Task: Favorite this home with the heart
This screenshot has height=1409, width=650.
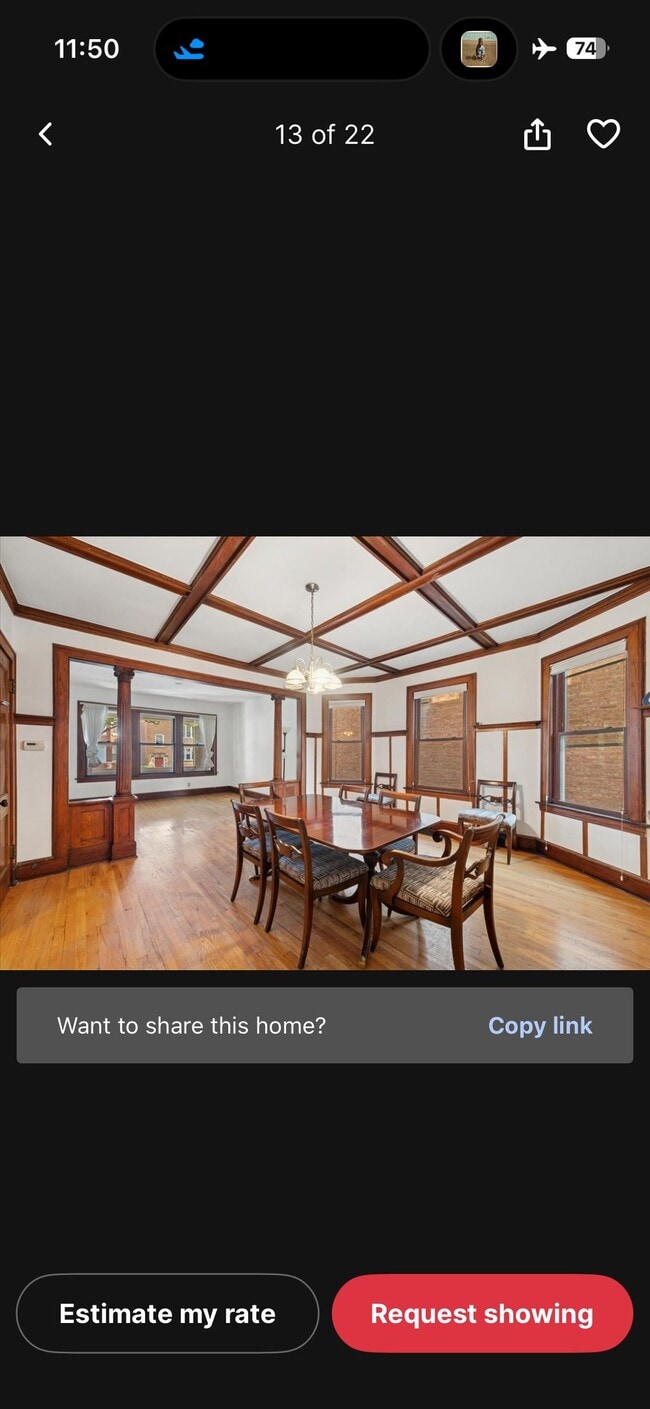Action: [x=603, y=134]
